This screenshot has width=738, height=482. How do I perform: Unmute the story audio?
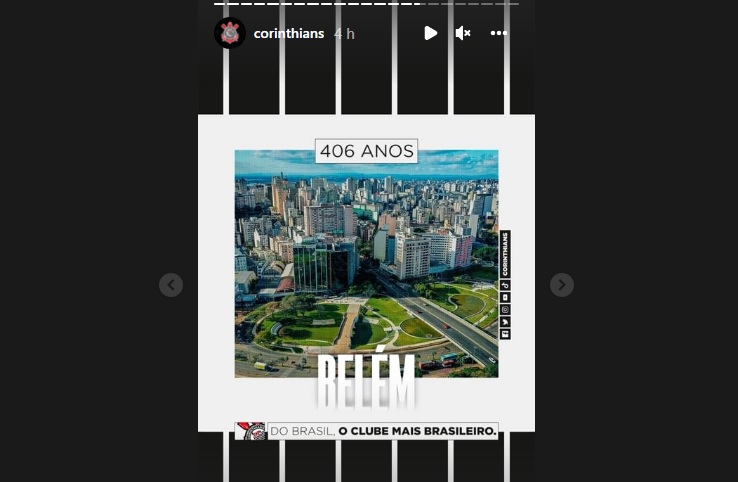[x=463, y=33]
